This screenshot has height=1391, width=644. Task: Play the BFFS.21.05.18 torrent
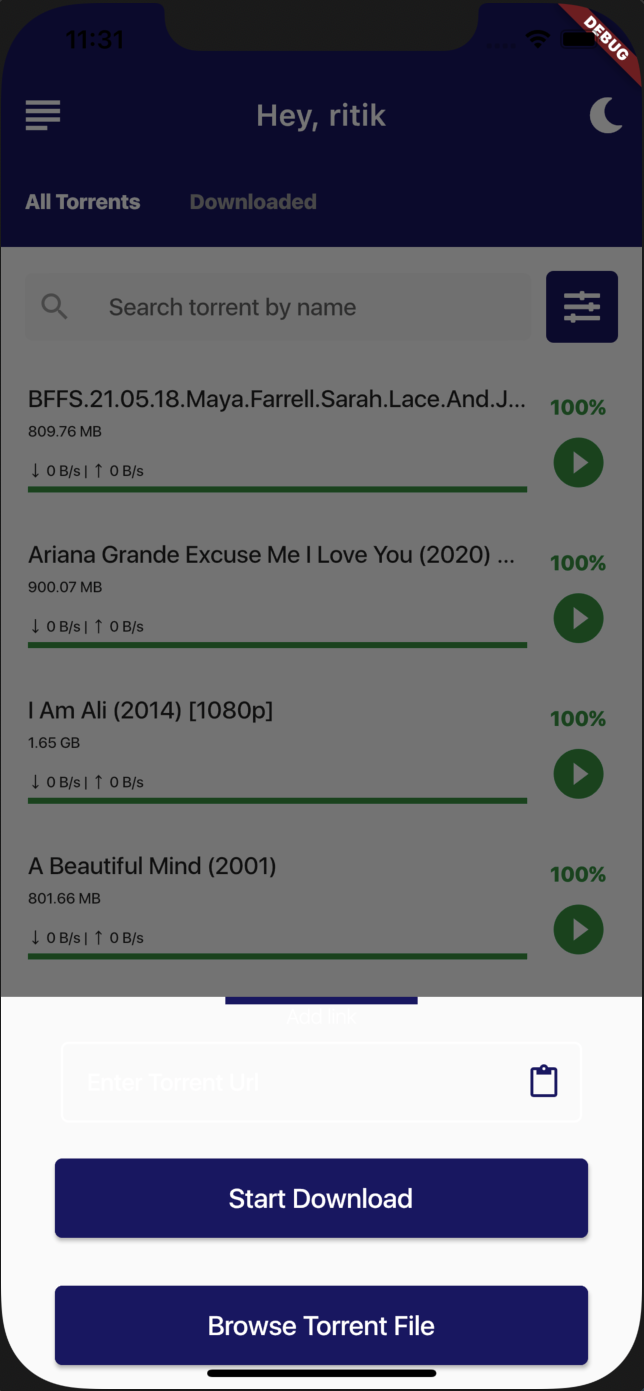(x=579, y=463)
